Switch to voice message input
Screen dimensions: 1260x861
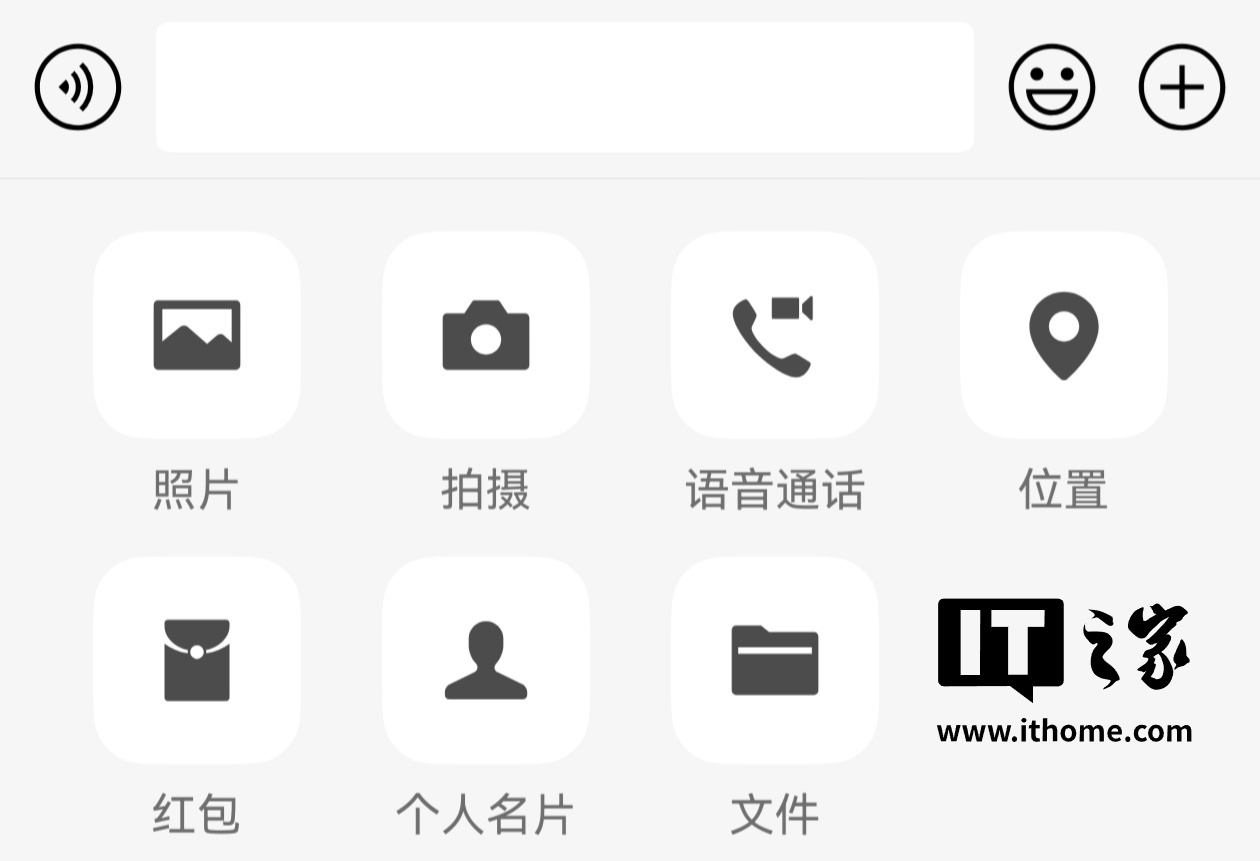(78, 87)
